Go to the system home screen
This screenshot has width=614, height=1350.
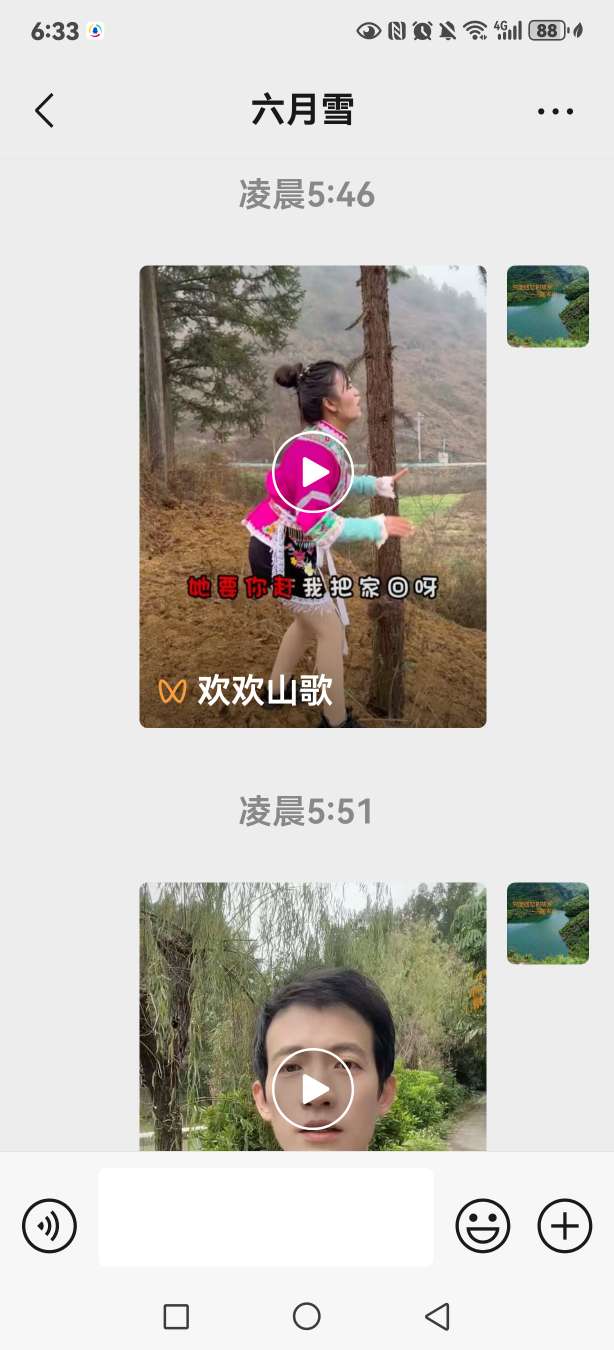click(307, 1316)
